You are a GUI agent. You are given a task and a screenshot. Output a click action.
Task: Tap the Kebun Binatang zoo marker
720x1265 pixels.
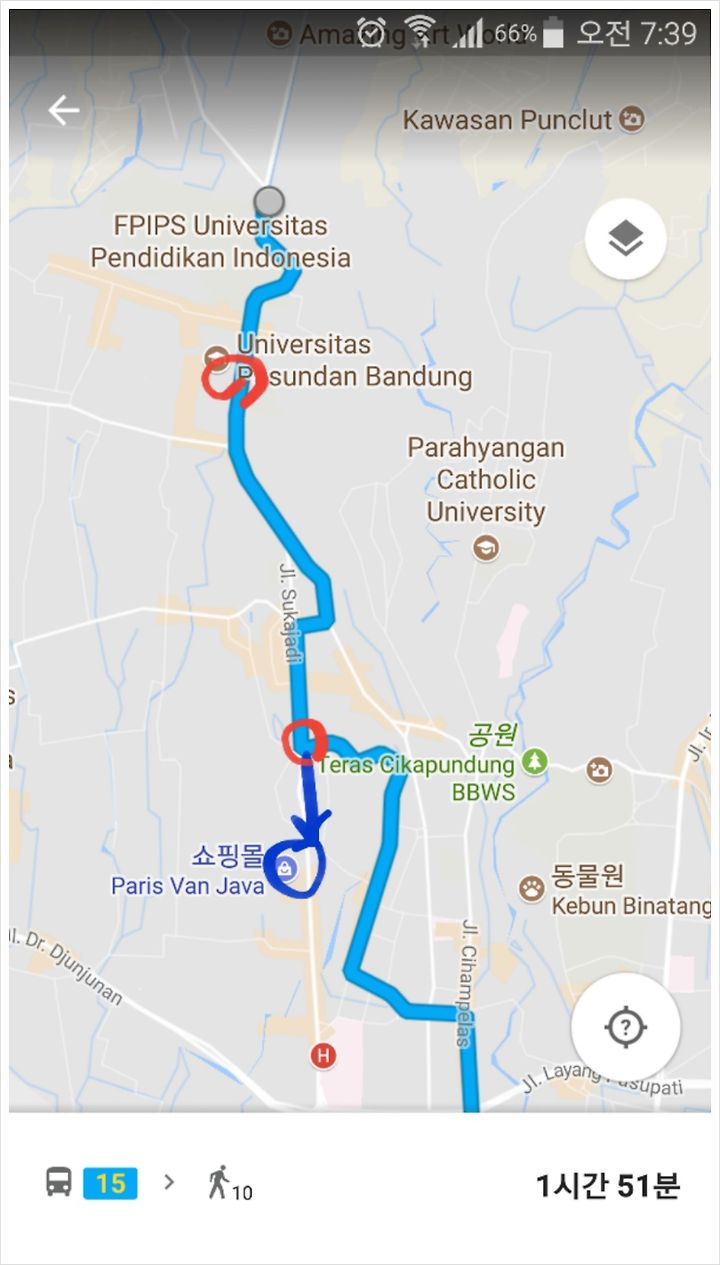(x=532, y=888)
